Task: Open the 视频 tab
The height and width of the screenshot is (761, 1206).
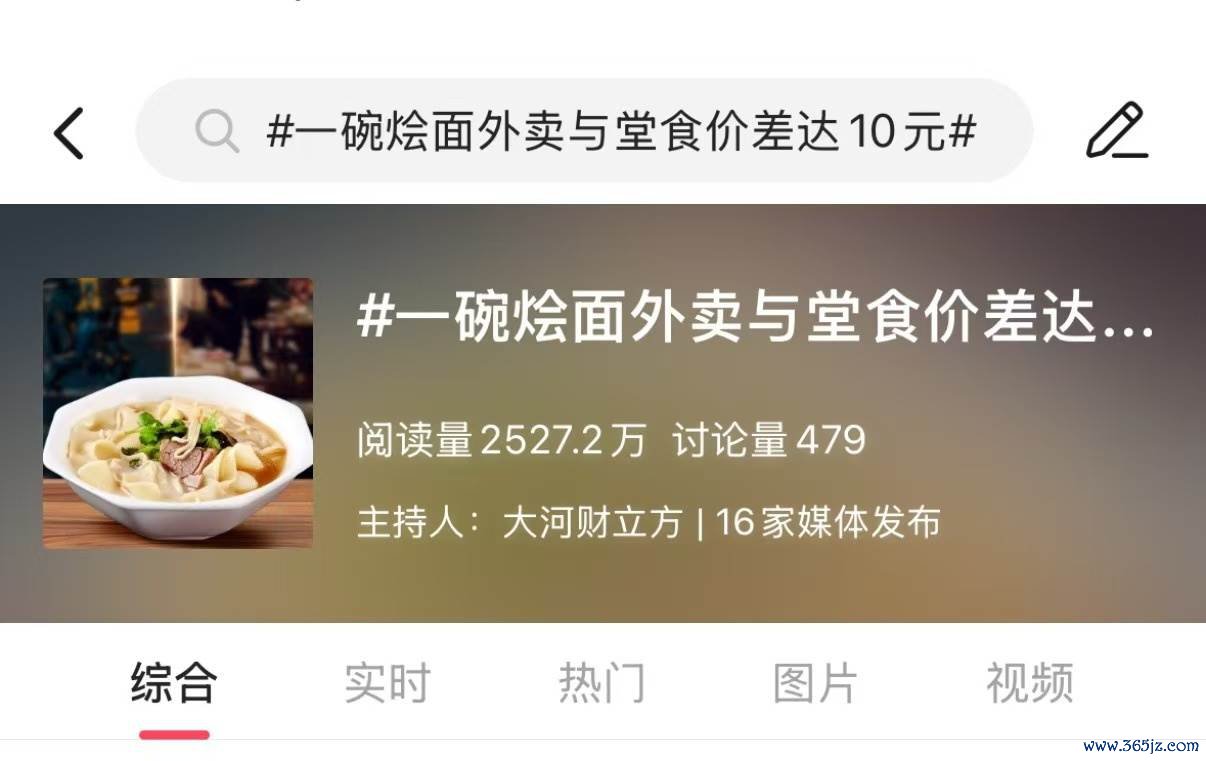Action: (x=1029, y=683)
